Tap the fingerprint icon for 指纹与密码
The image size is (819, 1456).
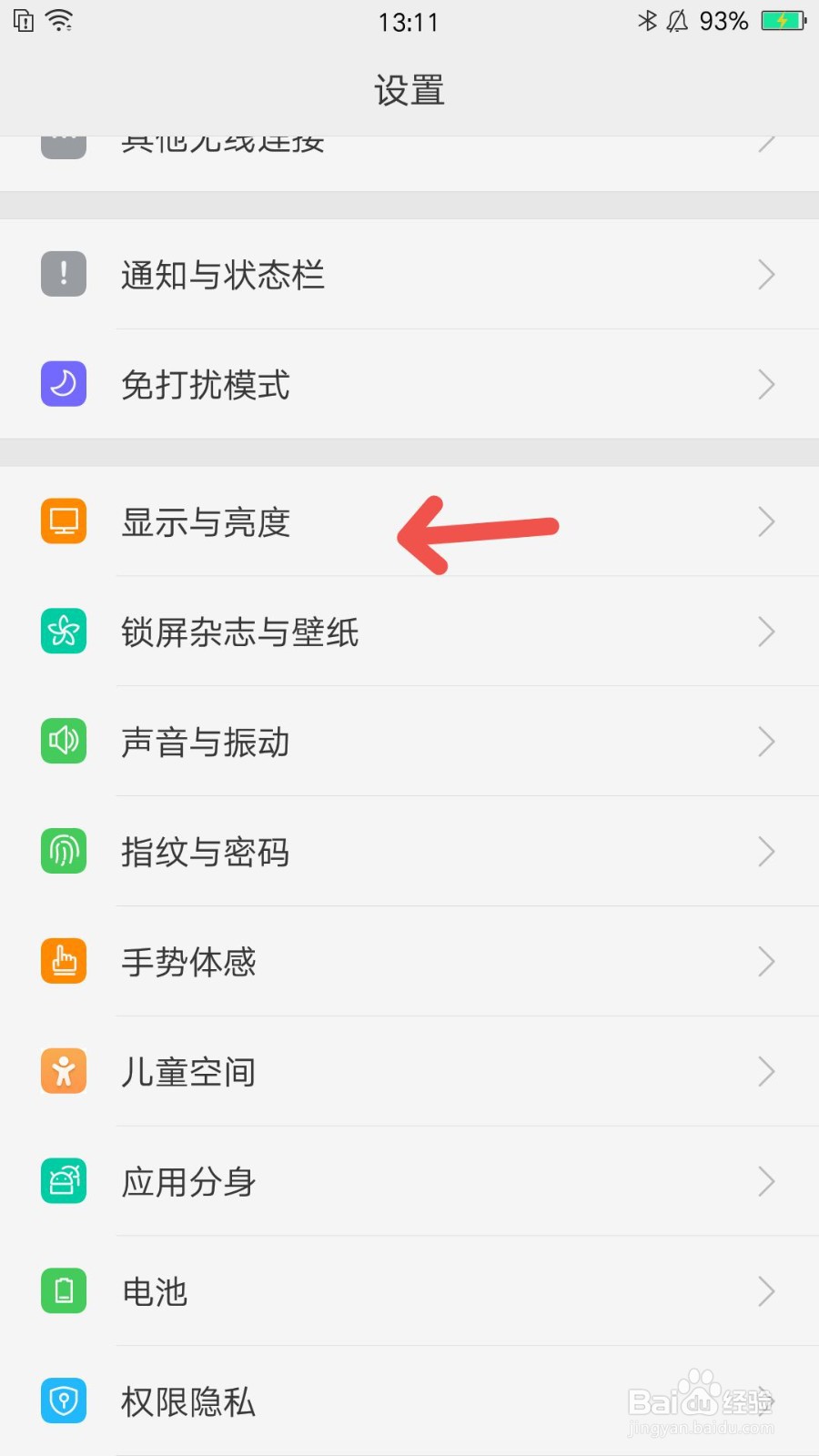tap(62, 851)
